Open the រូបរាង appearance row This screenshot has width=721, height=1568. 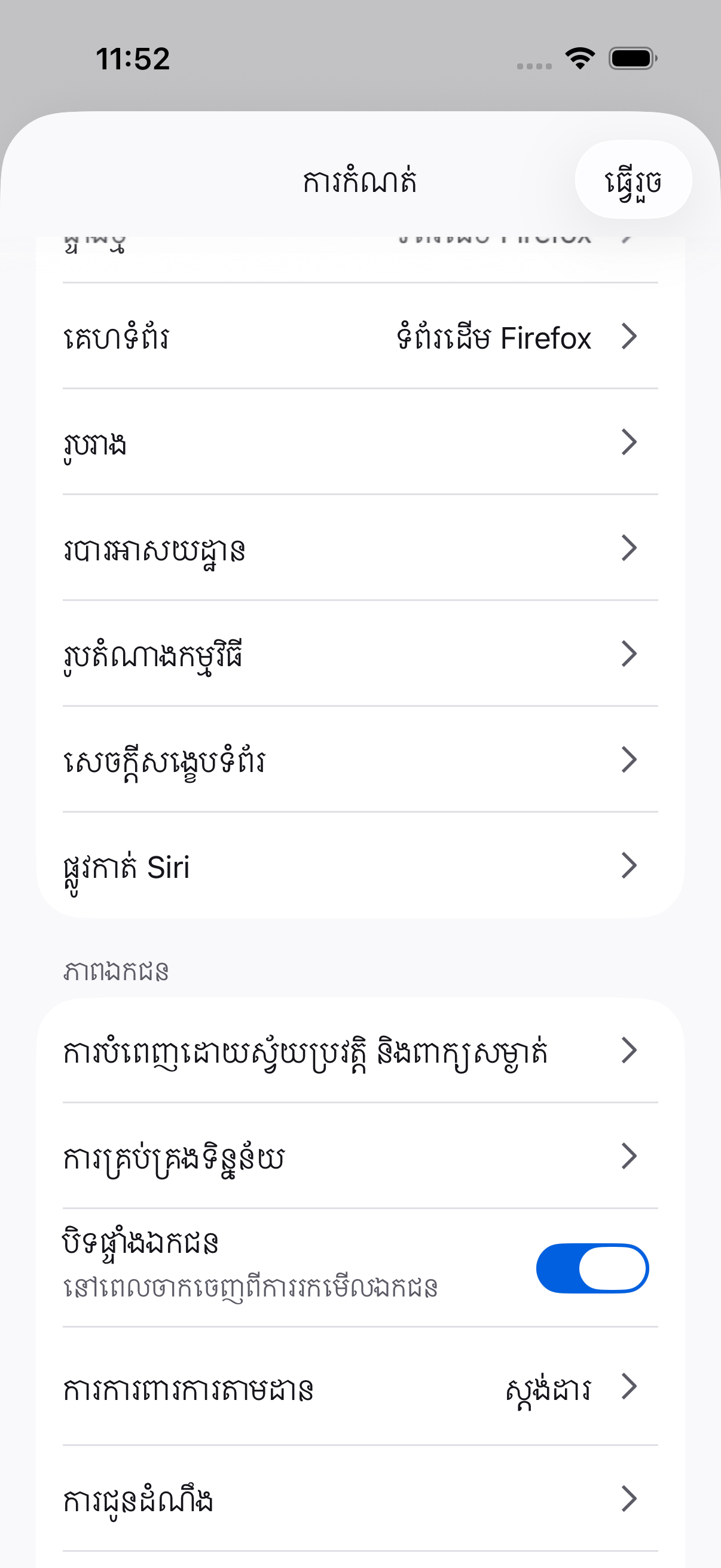point(360,442)
